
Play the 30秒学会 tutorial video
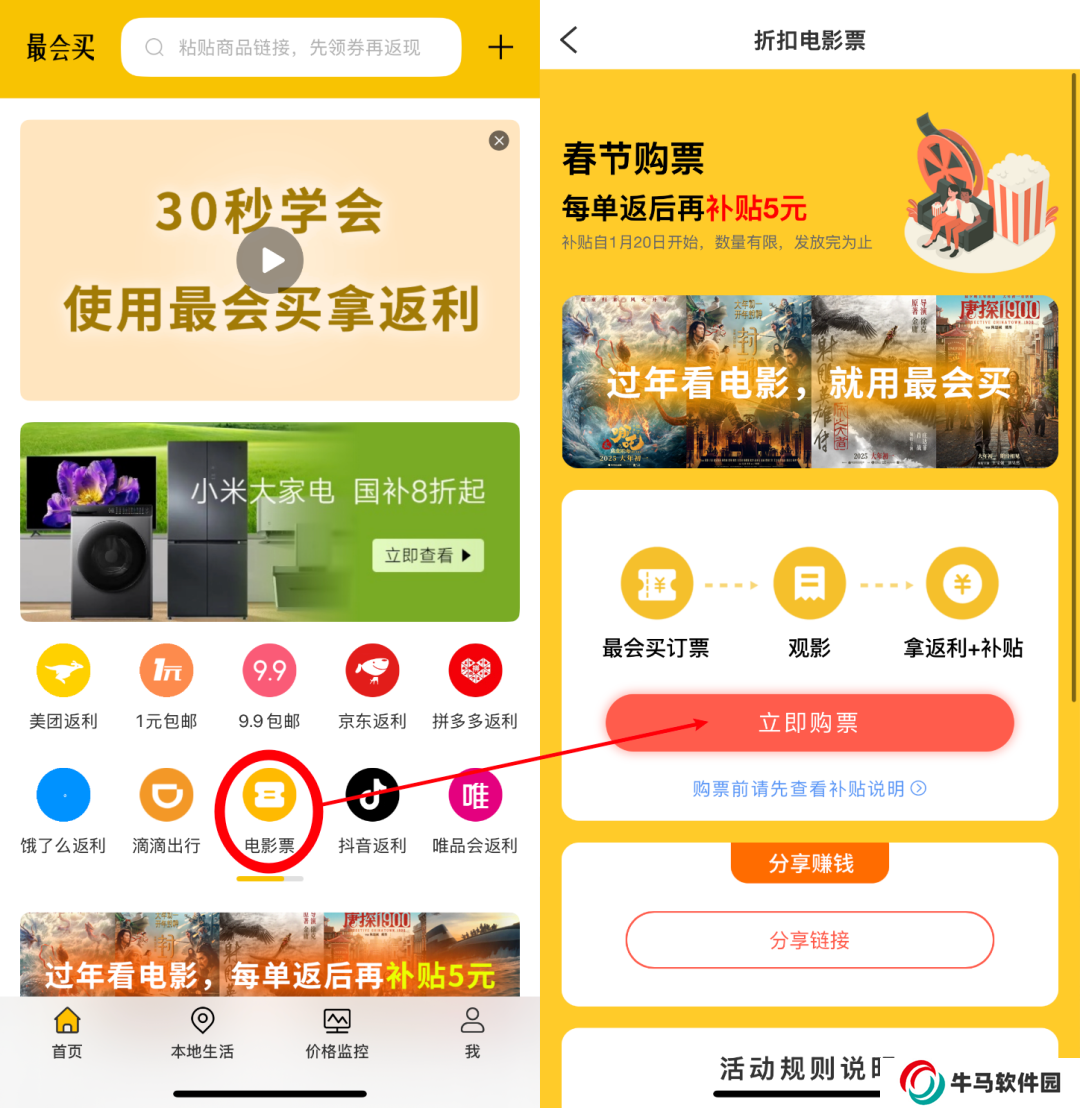(270, 260)
